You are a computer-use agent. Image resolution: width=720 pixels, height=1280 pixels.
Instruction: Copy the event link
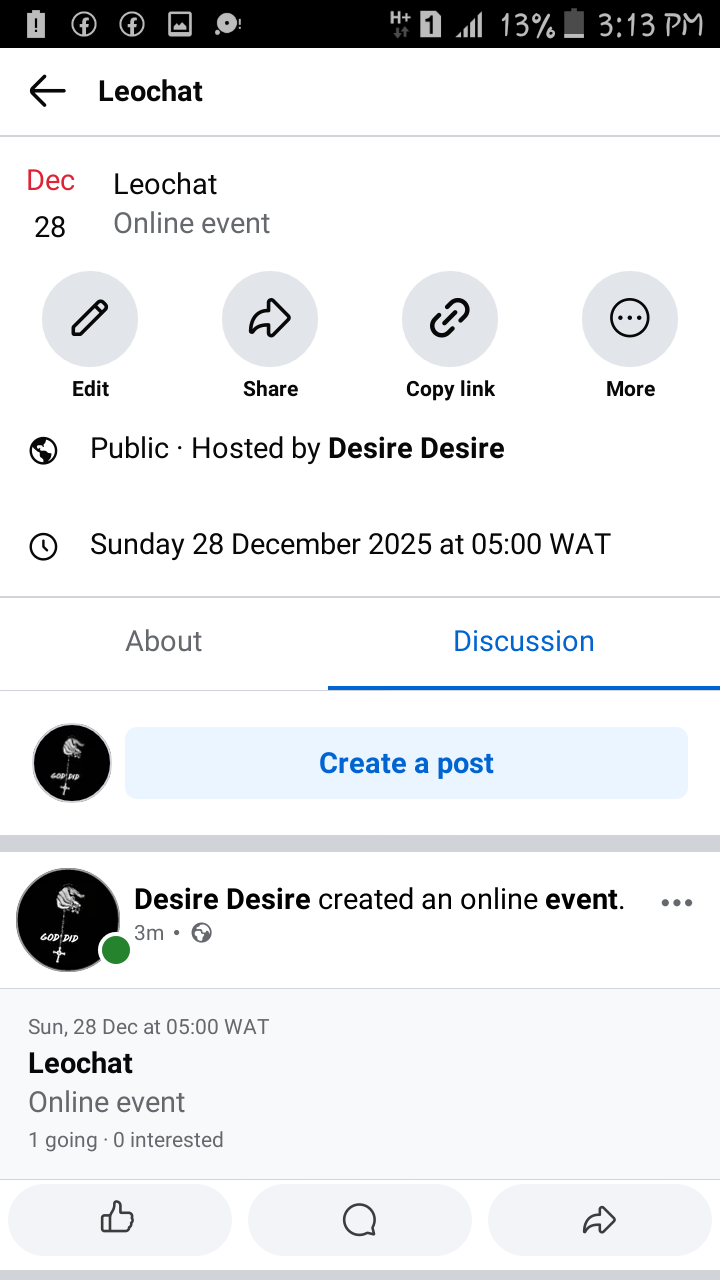point(450,319)
